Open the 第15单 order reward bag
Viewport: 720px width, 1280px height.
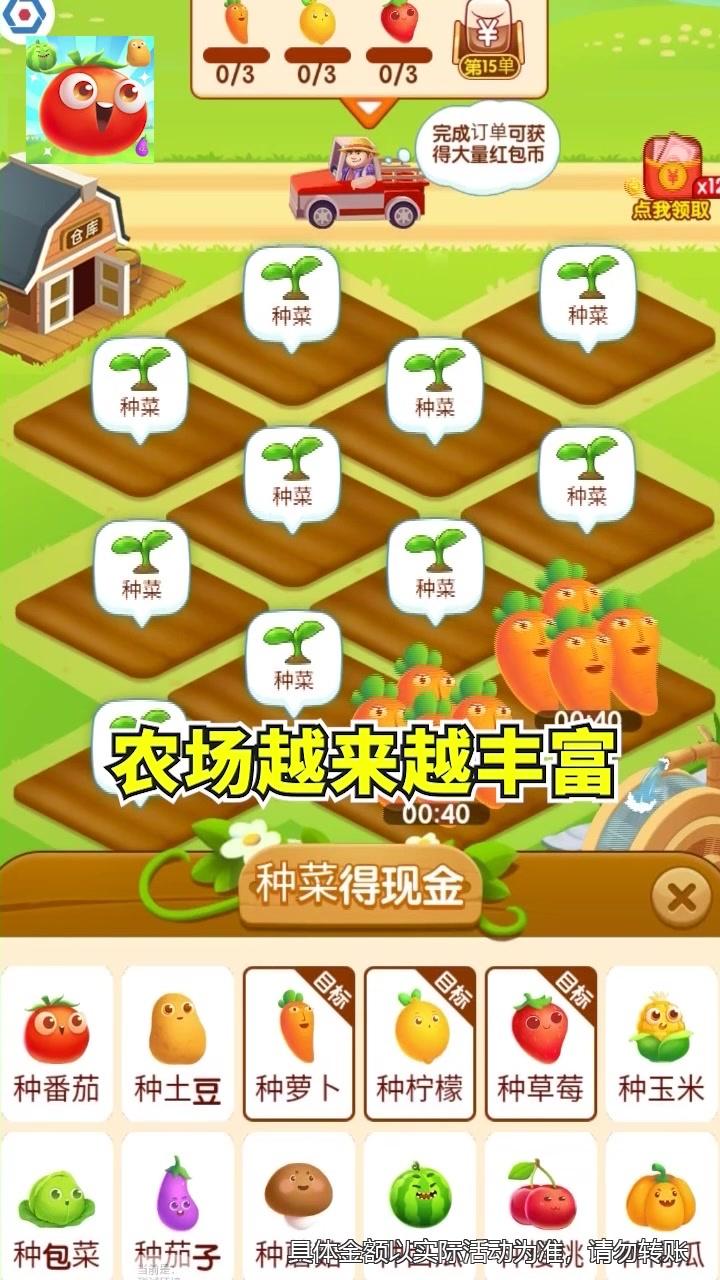click(x=487, y=40)
